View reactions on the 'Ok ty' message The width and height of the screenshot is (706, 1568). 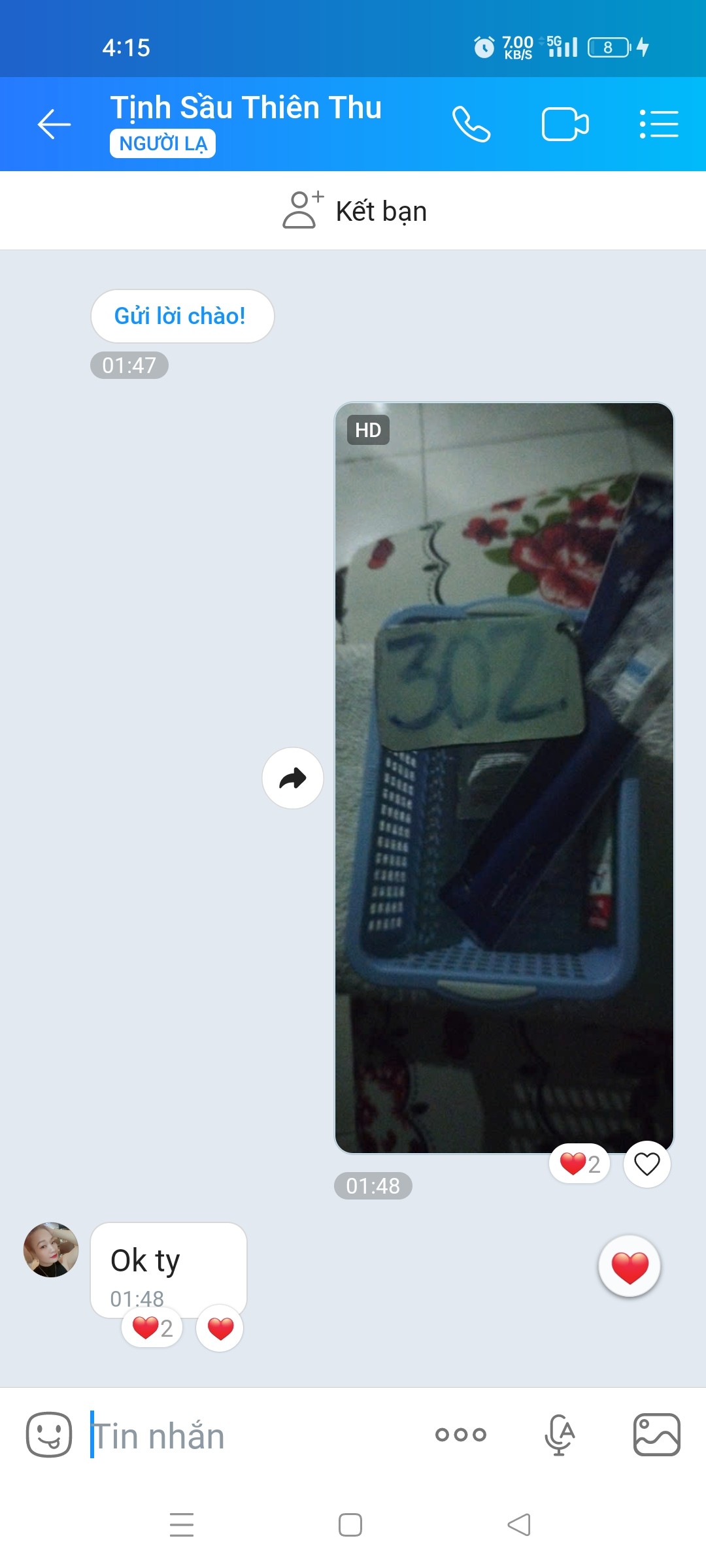tap(152, 1328)
